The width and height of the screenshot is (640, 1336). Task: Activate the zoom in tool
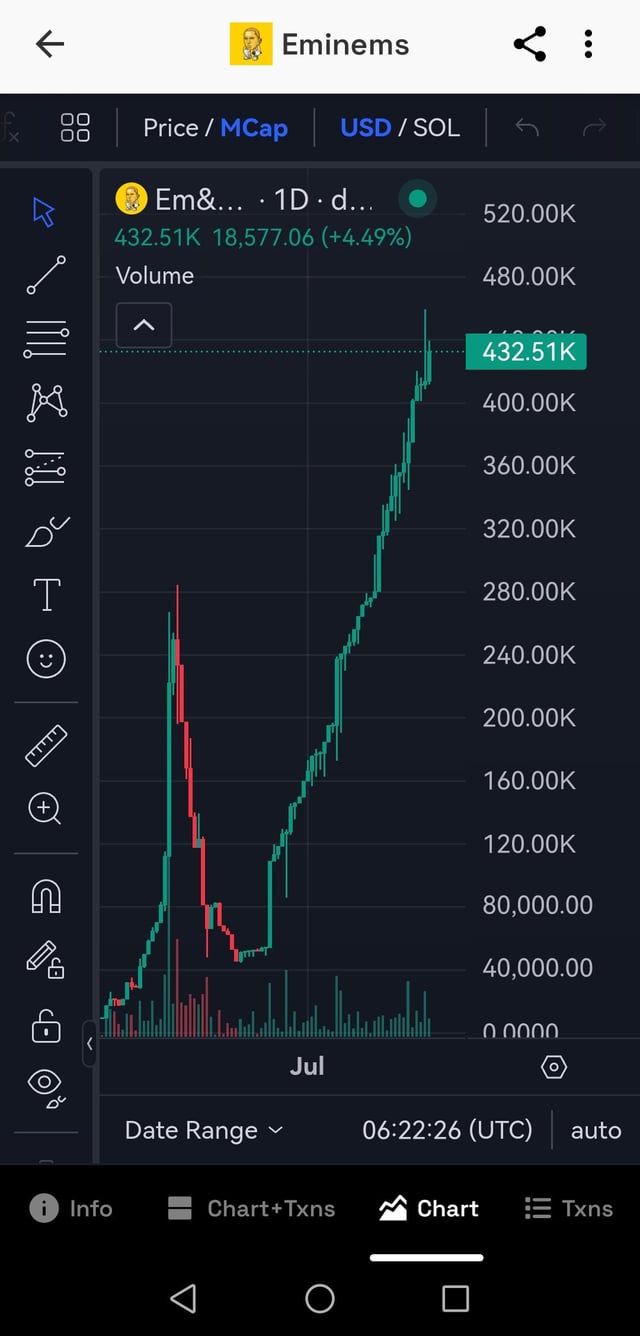(x=46, y=808)
